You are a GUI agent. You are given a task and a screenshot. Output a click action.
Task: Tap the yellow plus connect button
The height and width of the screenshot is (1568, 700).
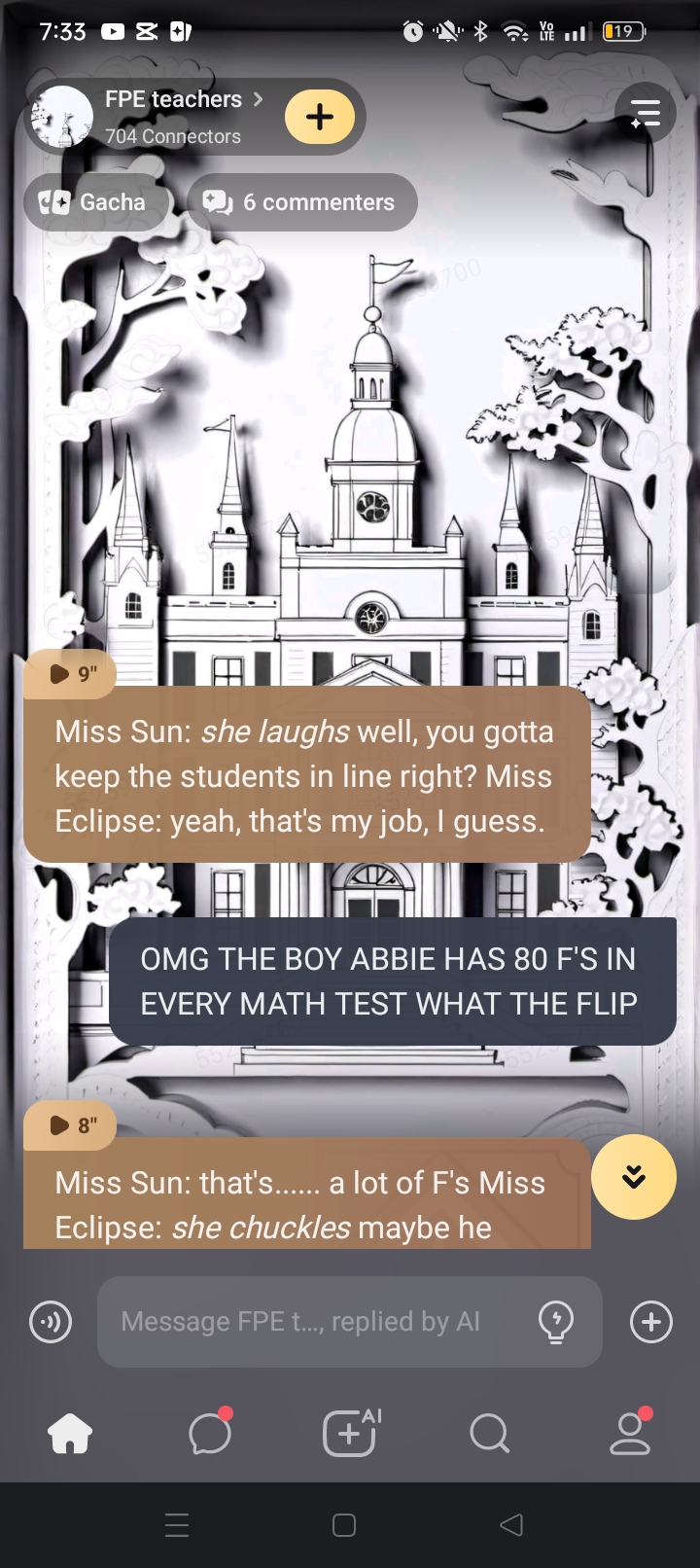(319, 117)
